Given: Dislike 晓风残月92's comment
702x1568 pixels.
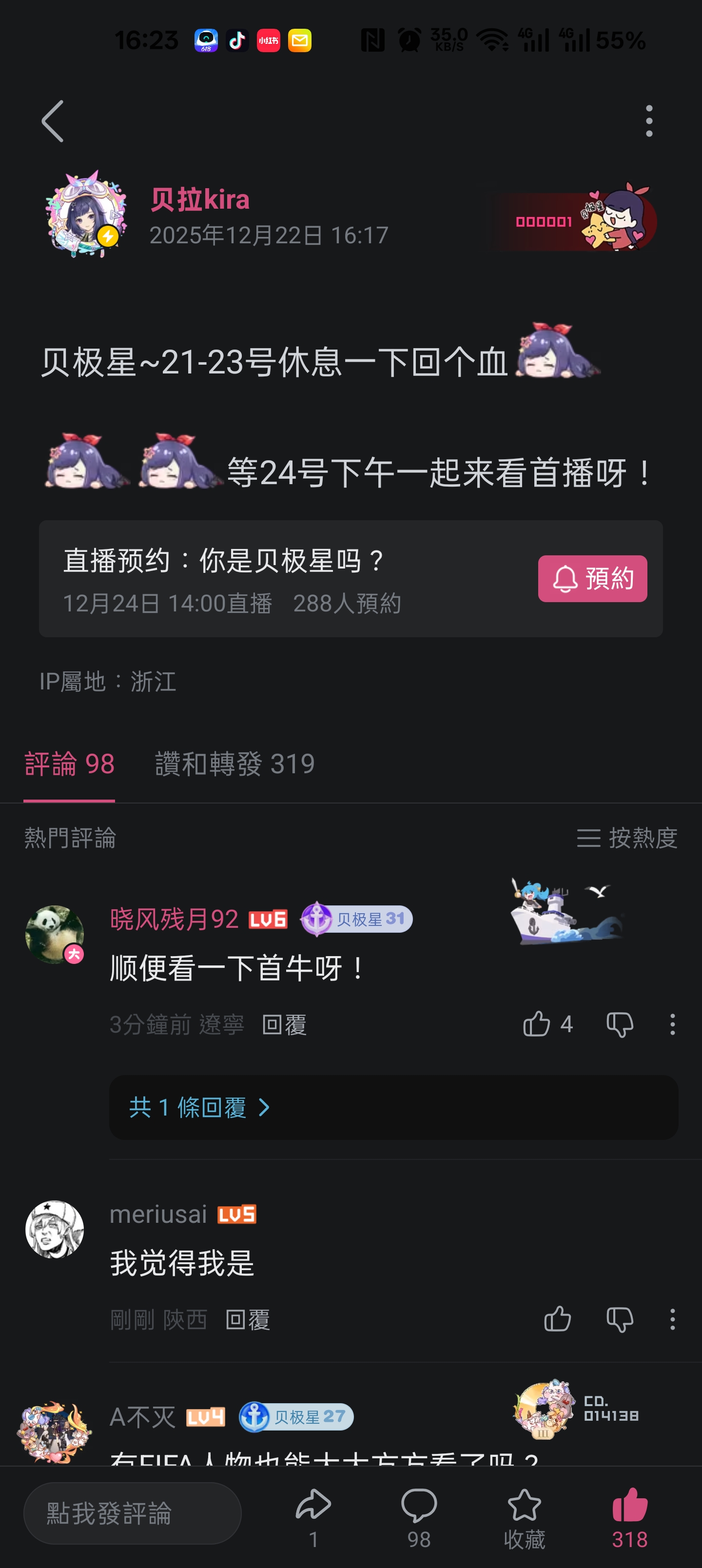Looking at the screenshot, I should [x=620, y=1024].
